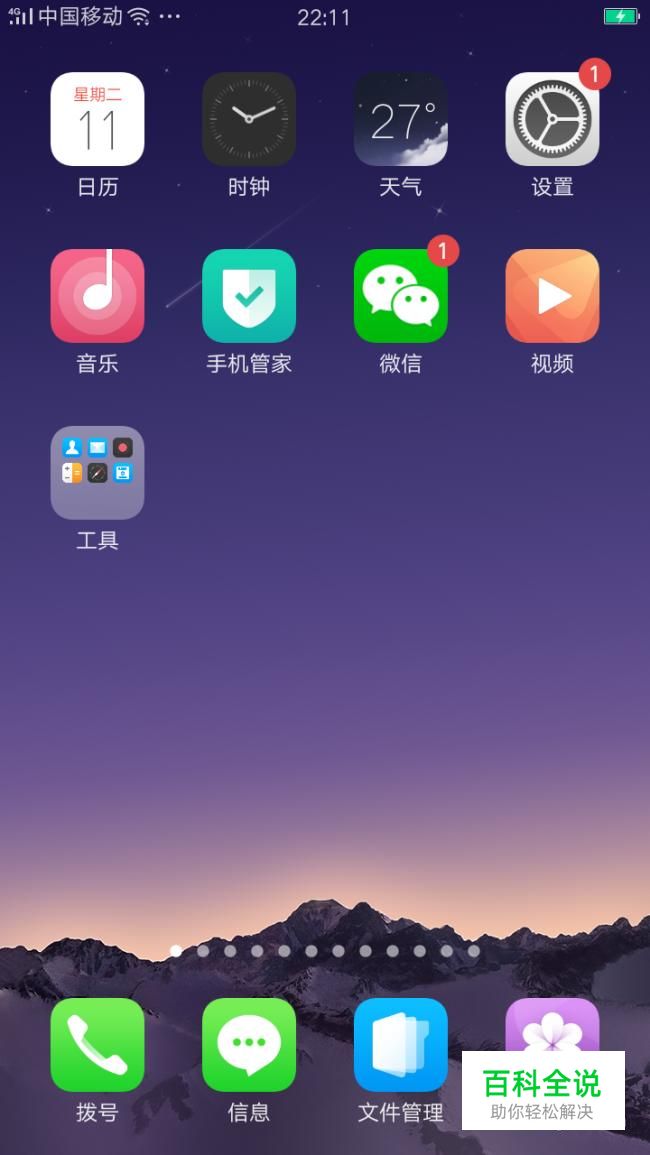Open 手机管家 phone manager
This screenshot has height=1155, width=650.
pyautogui.click(x=249, y=296)
